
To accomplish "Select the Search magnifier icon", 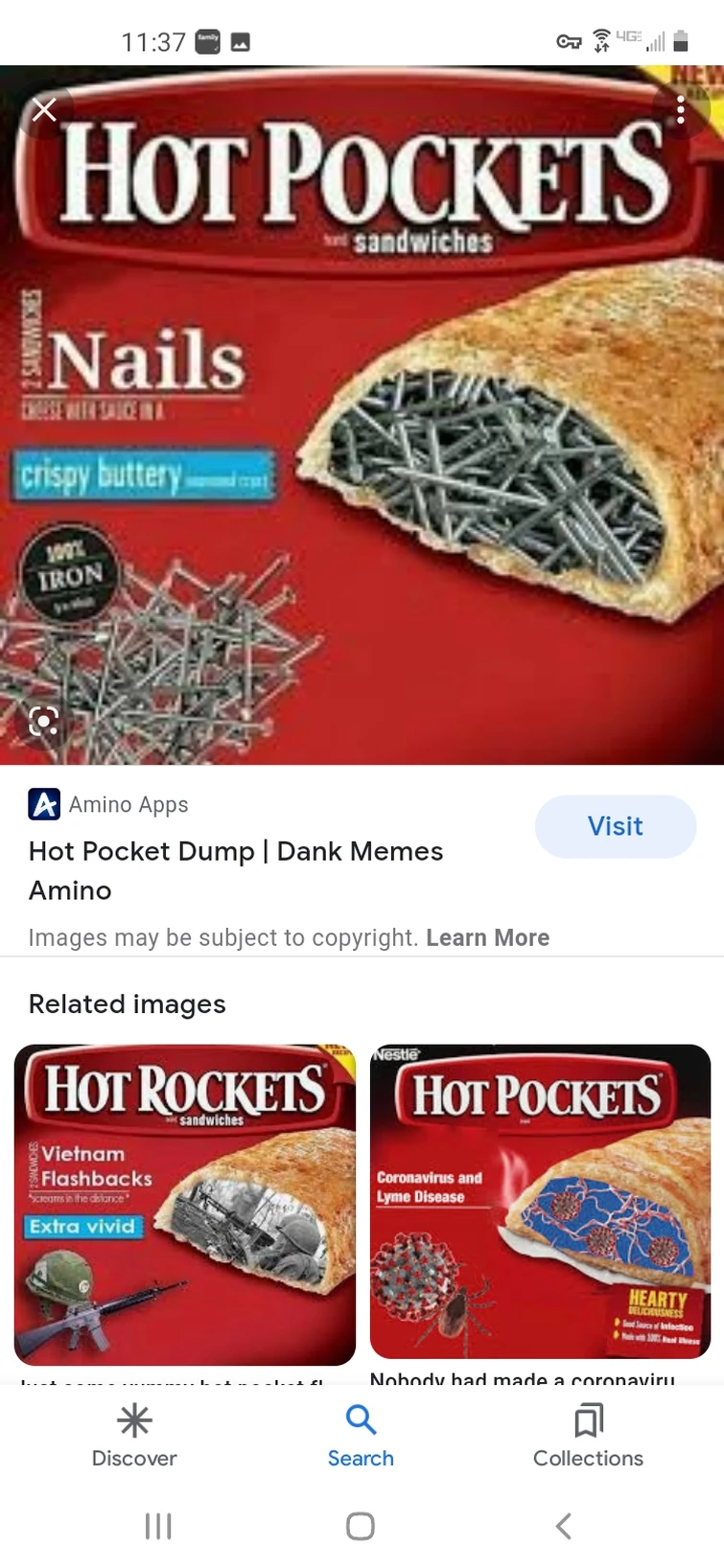I will point(360,1421).
